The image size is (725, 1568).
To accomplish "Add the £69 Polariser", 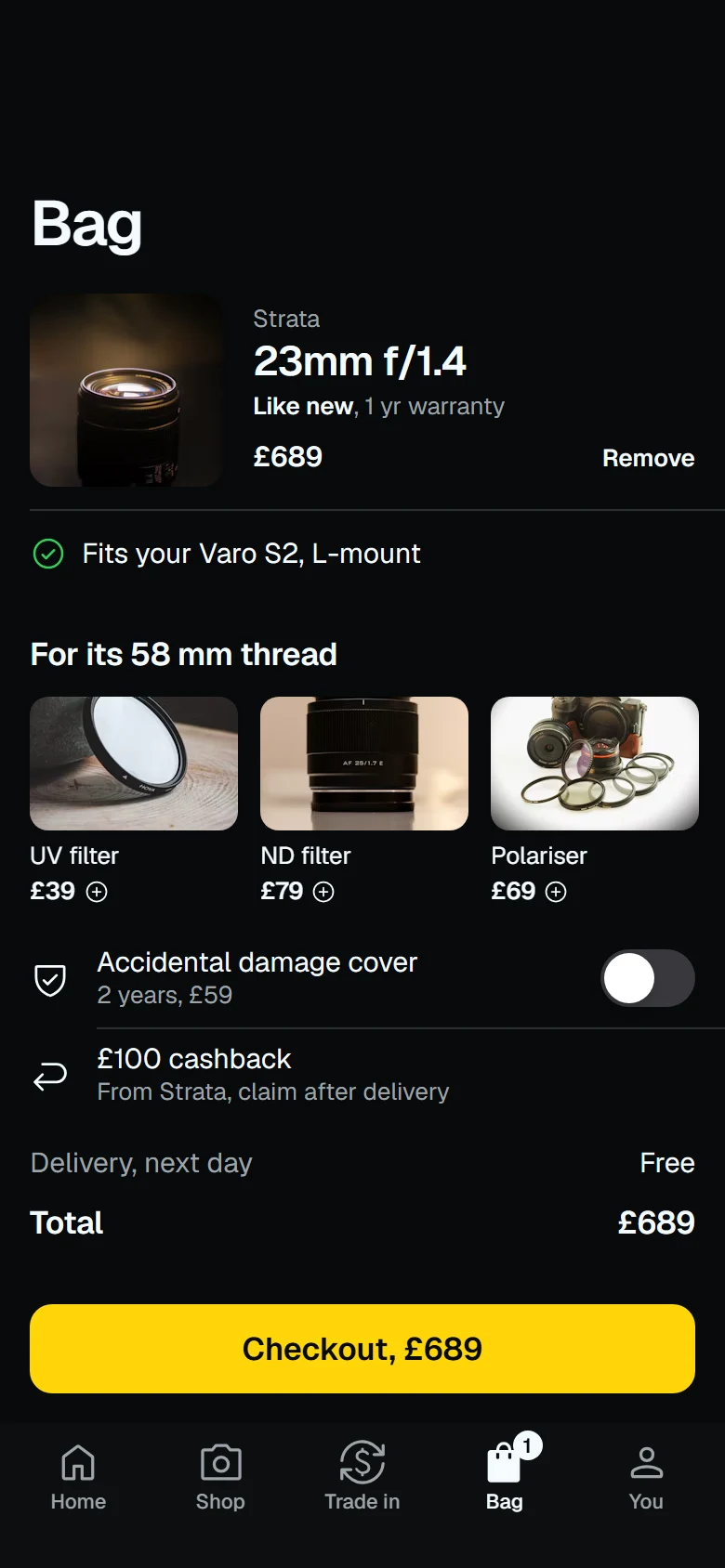I will (556, 892).
